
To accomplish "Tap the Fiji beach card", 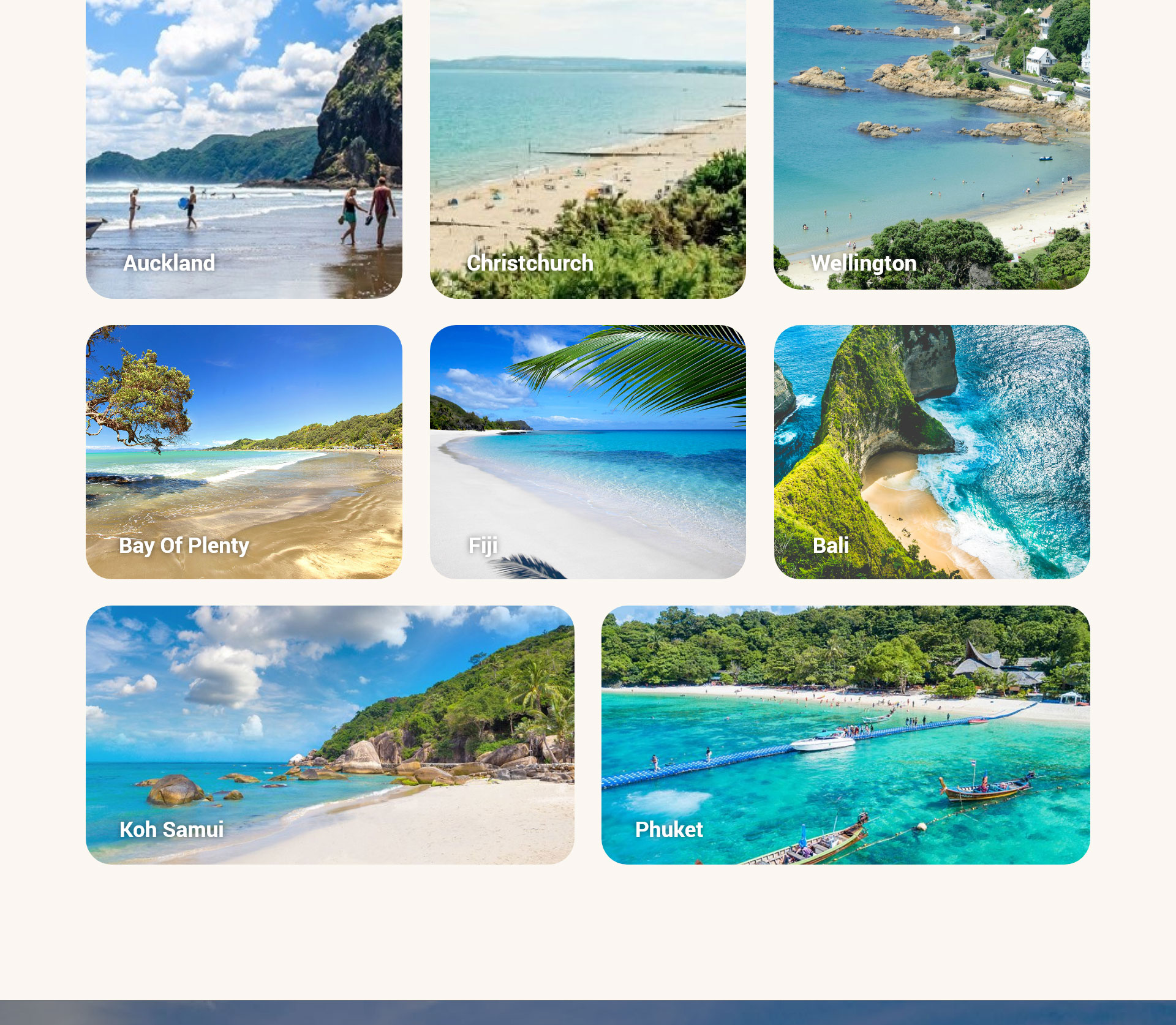I will point(587,452).
